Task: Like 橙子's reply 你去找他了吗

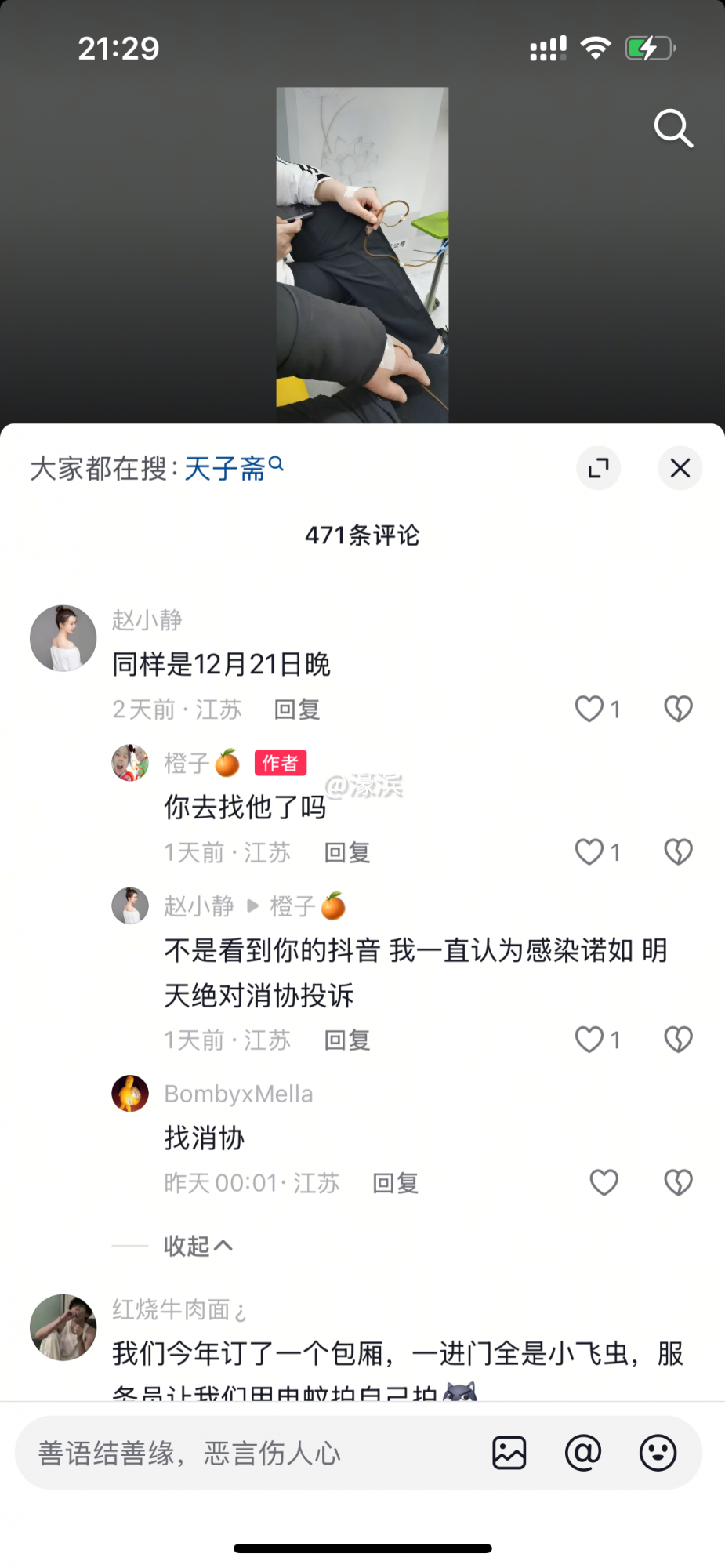Action: (589, 851)
